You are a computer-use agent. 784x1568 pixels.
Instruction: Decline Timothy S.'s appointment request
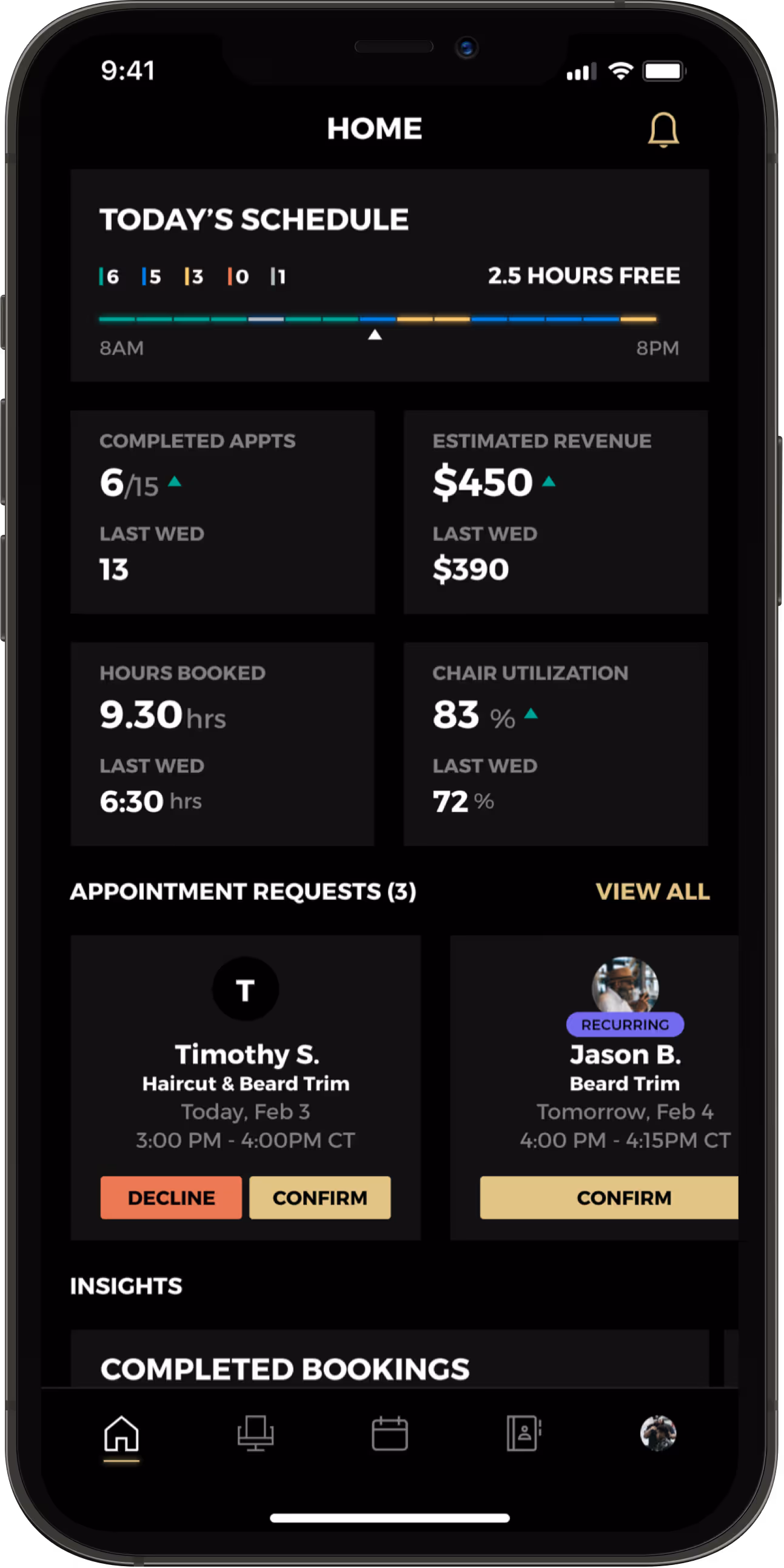(171, 1198)
